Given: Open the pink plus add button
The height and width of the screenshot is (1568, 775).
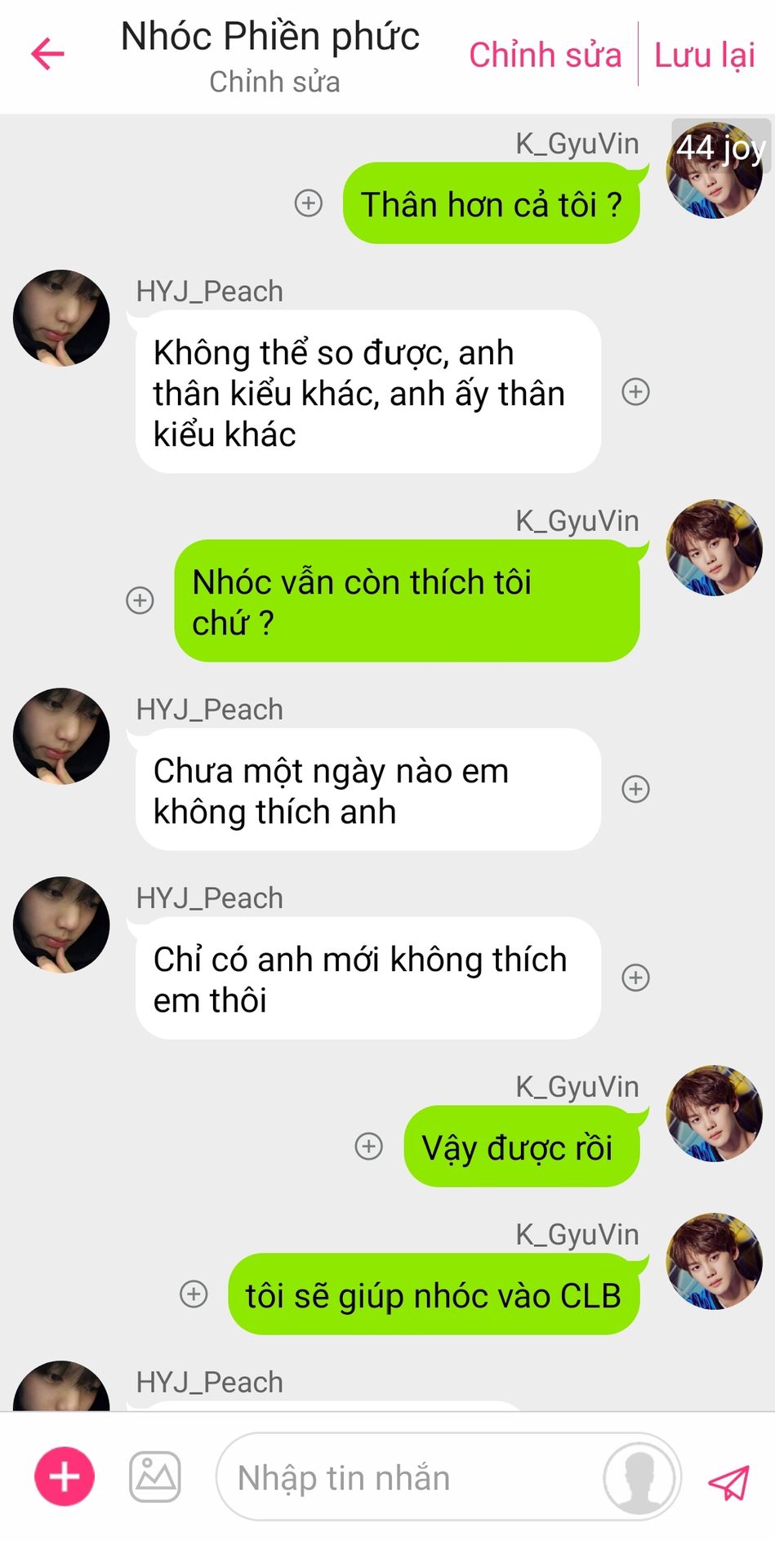Looking at the screenshot, I should (65, 1477).
